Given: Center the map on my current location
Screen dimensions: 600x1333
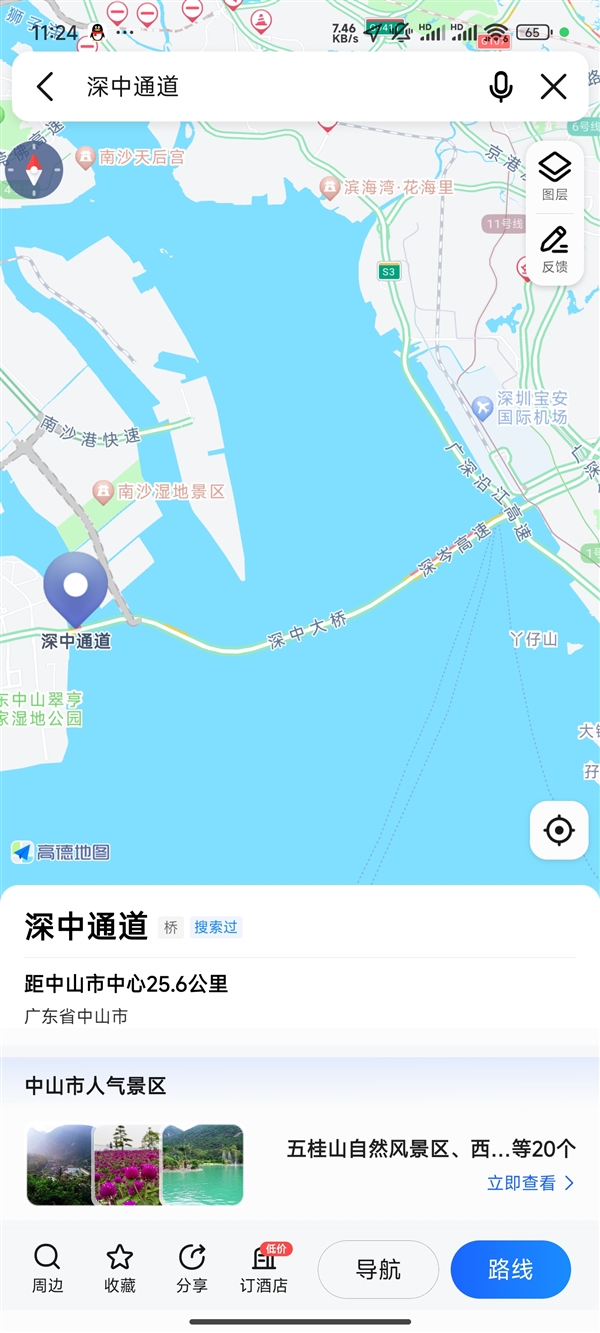Looking at the screenshot, I should [x=558, y=830].
